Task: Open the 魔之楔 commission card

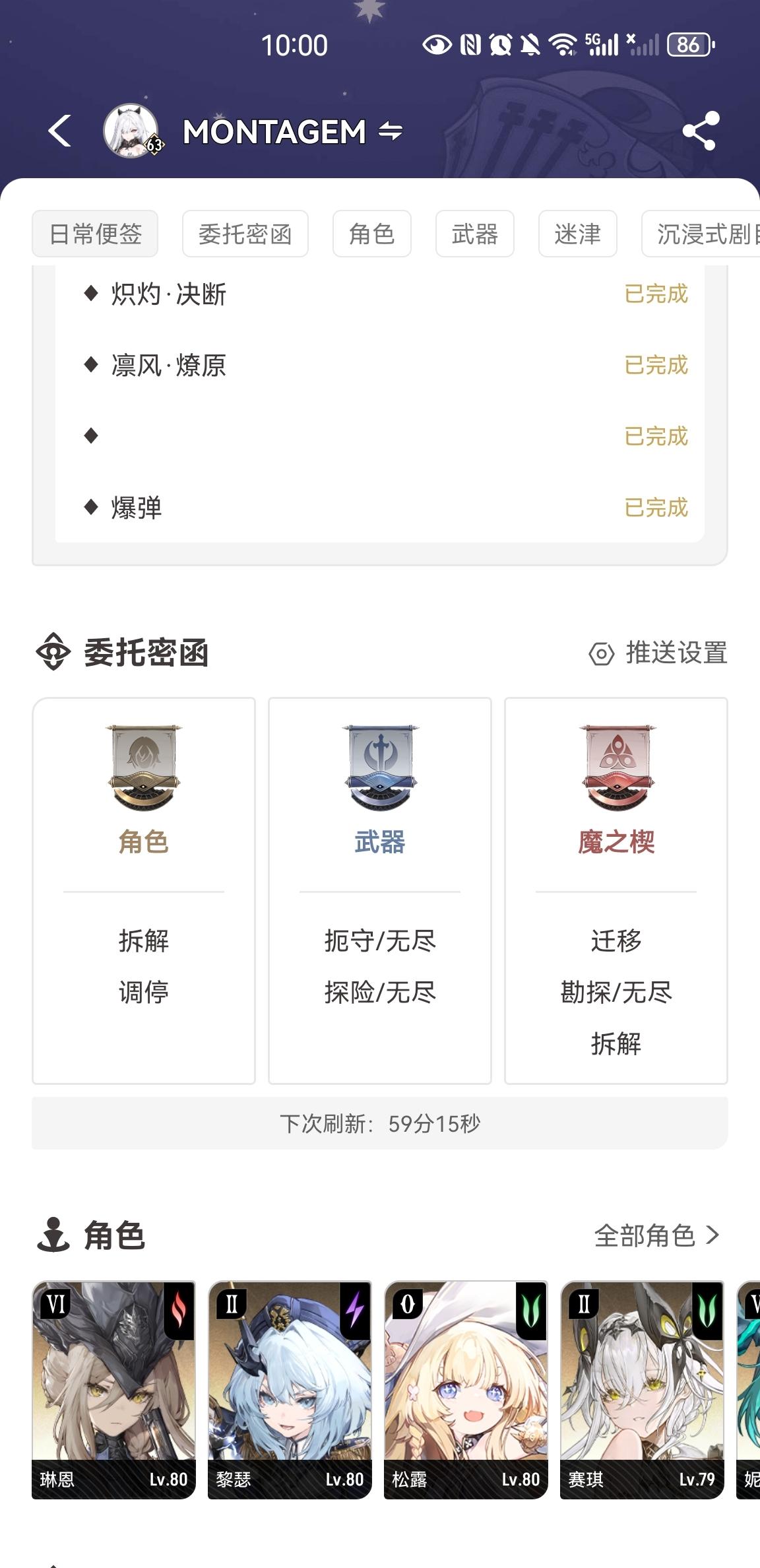Action: coord(616,890)
